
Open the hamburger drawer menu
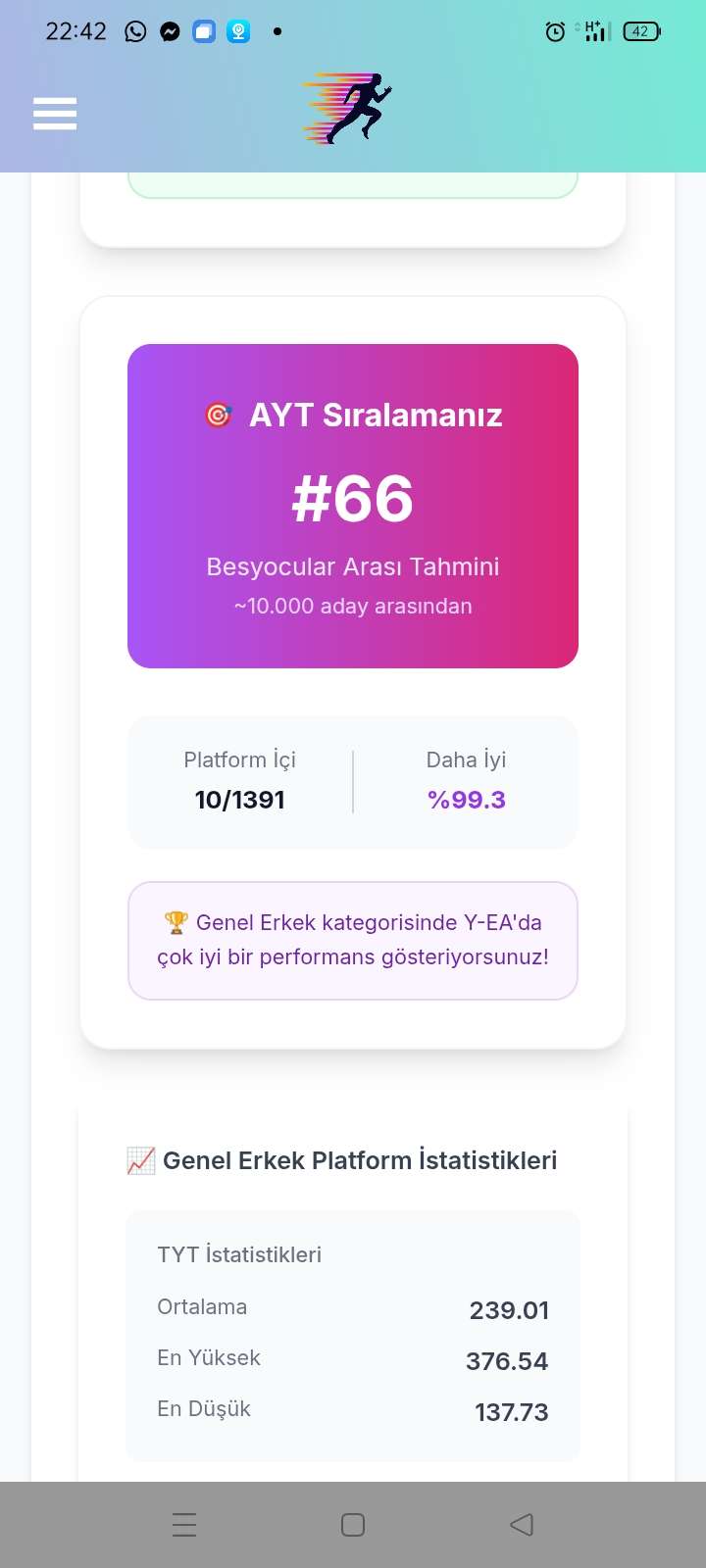(55, 114)
